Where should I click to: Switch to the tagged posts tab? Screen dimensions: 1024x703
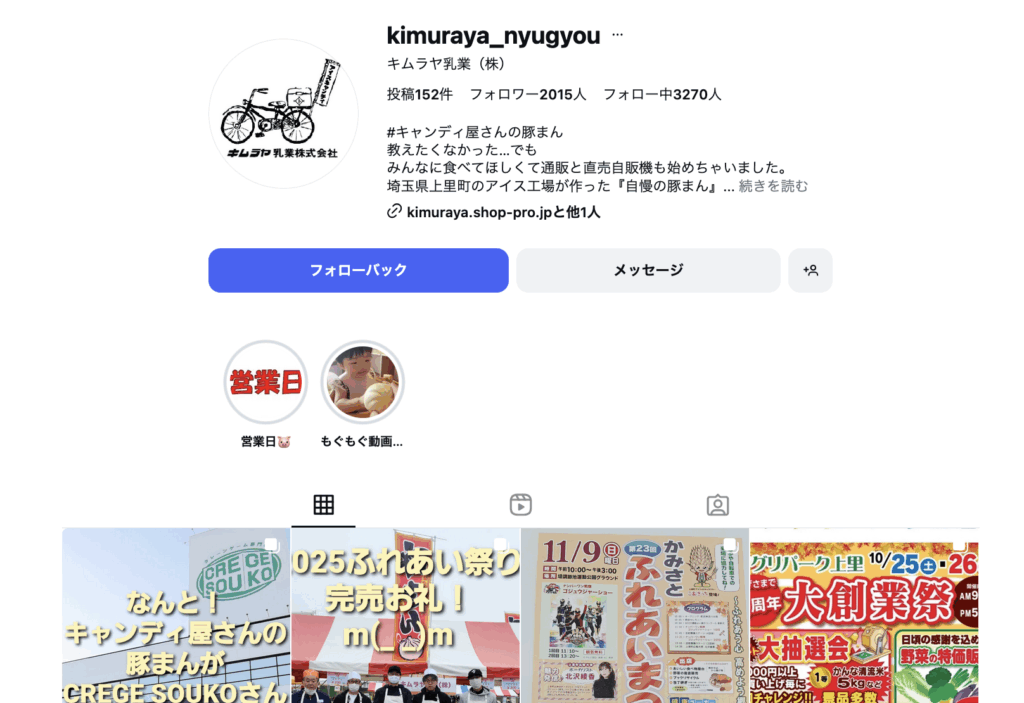click(x=717, y=505)
